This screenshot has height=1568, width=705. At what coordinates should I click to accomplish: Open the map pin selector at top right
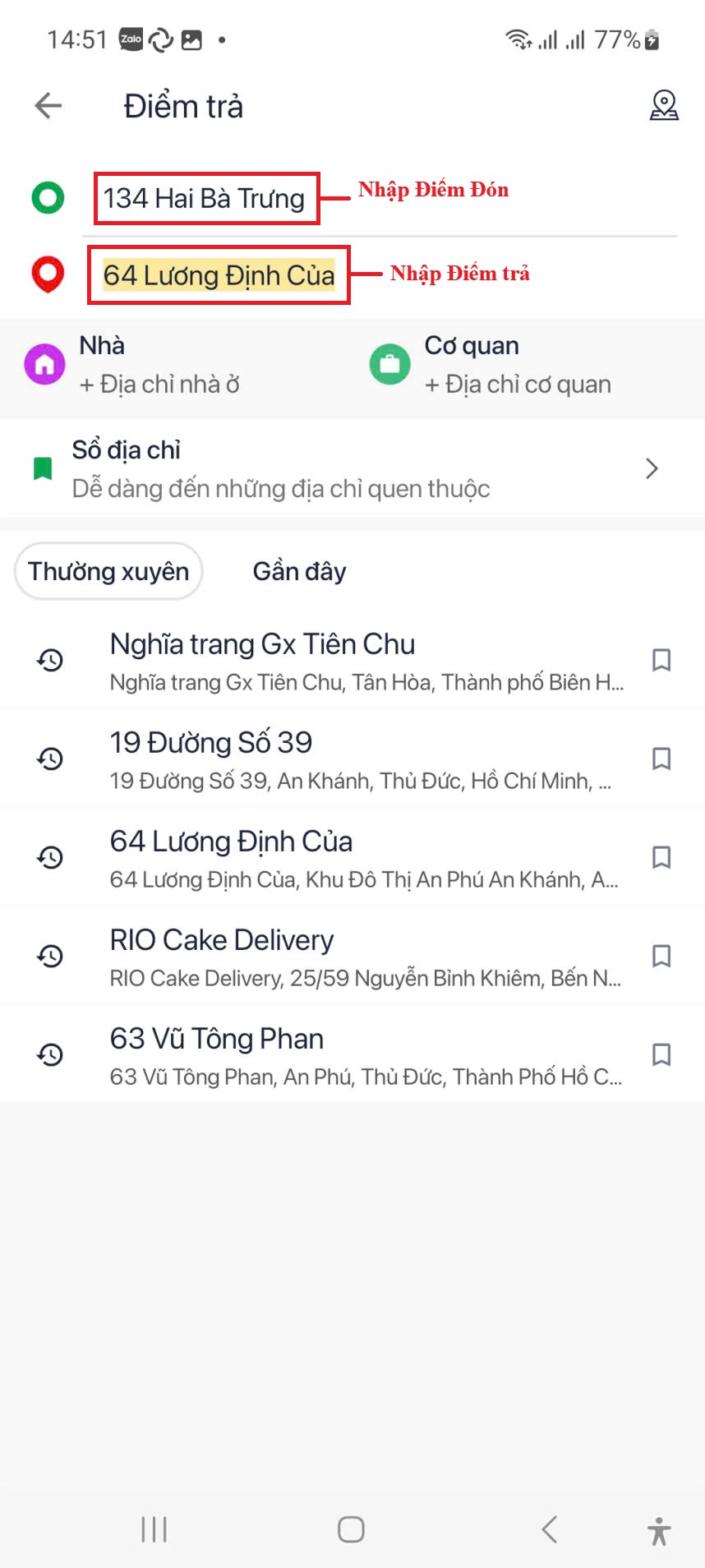pyautogui.click(x=666, y=105)
